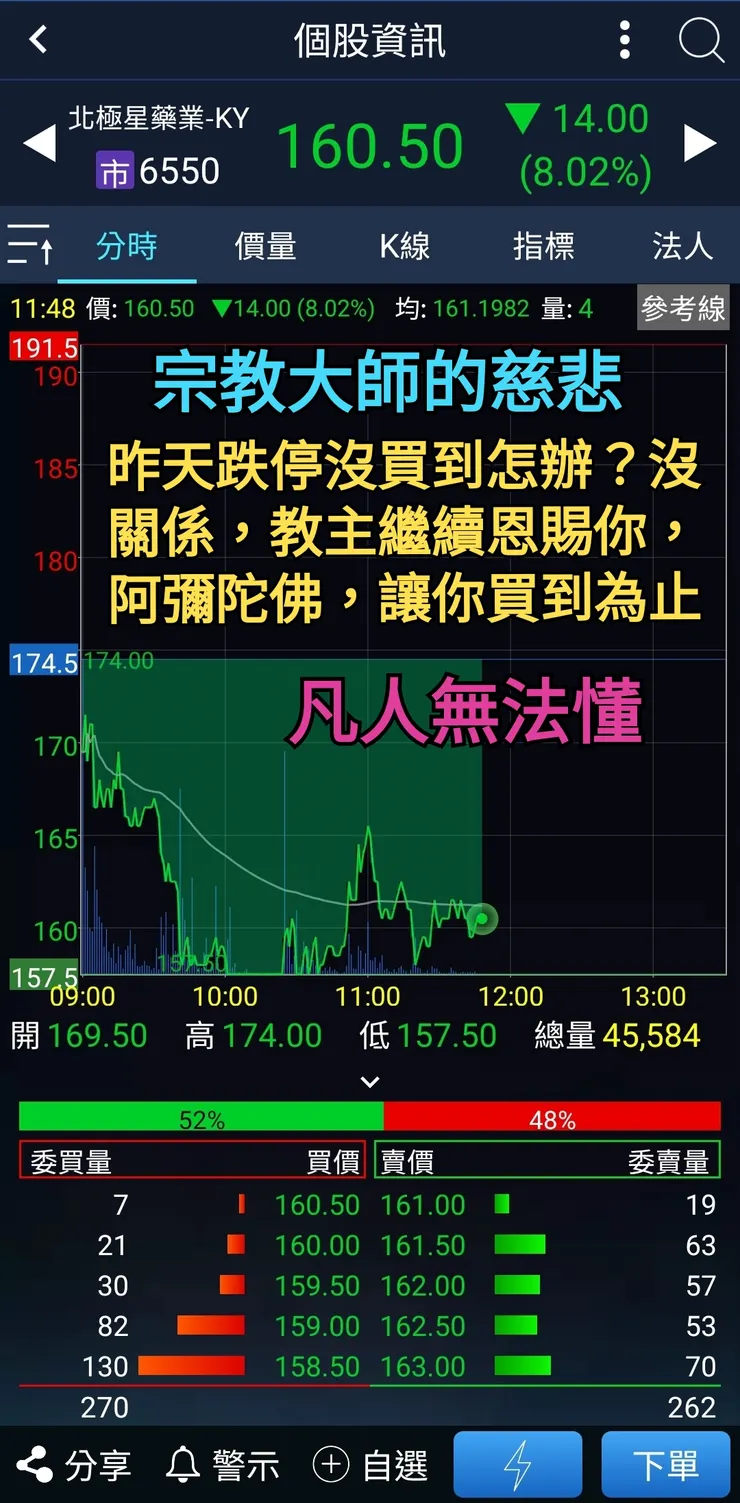The height and width of the screenshot is (1503, 740).
Task: Collapse the chart with the downward chevron
Action: [x=369, y=1082]
